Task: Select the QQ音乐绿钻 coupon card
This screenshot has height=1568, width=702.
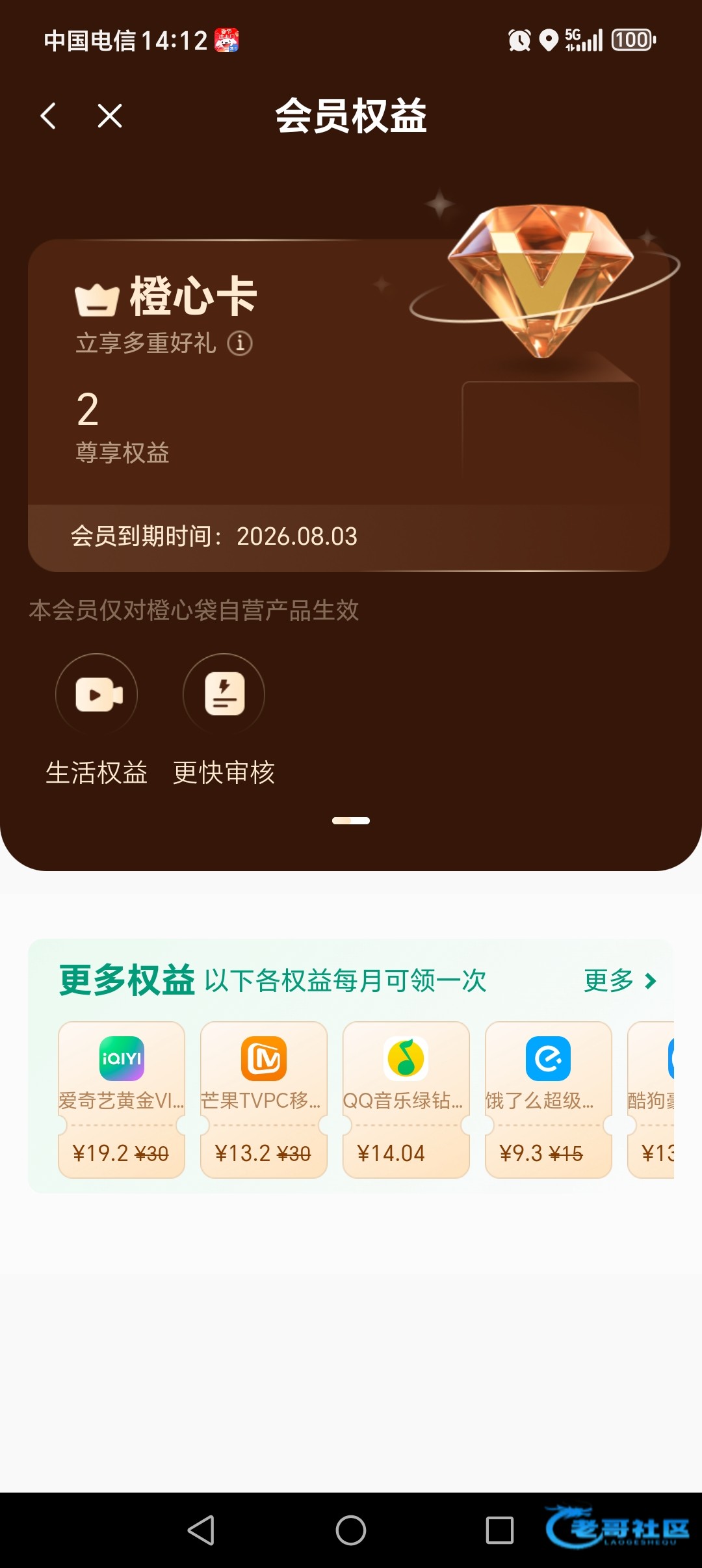Action: (x=406, y=1100)
